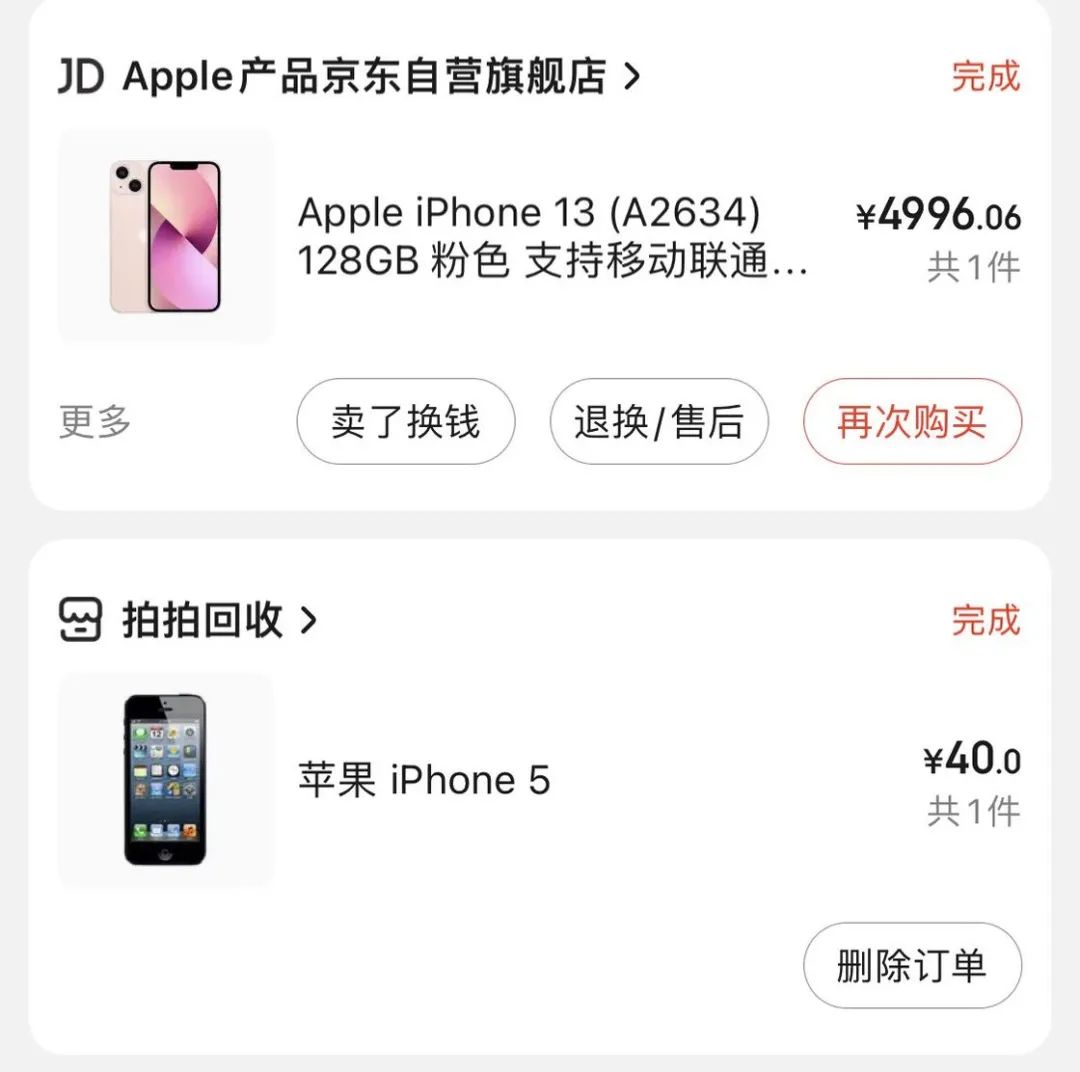This screenshot has height=1072, width=1080.
Task: Tap 更多 on the iPhone 13 order
Action: 95,422
